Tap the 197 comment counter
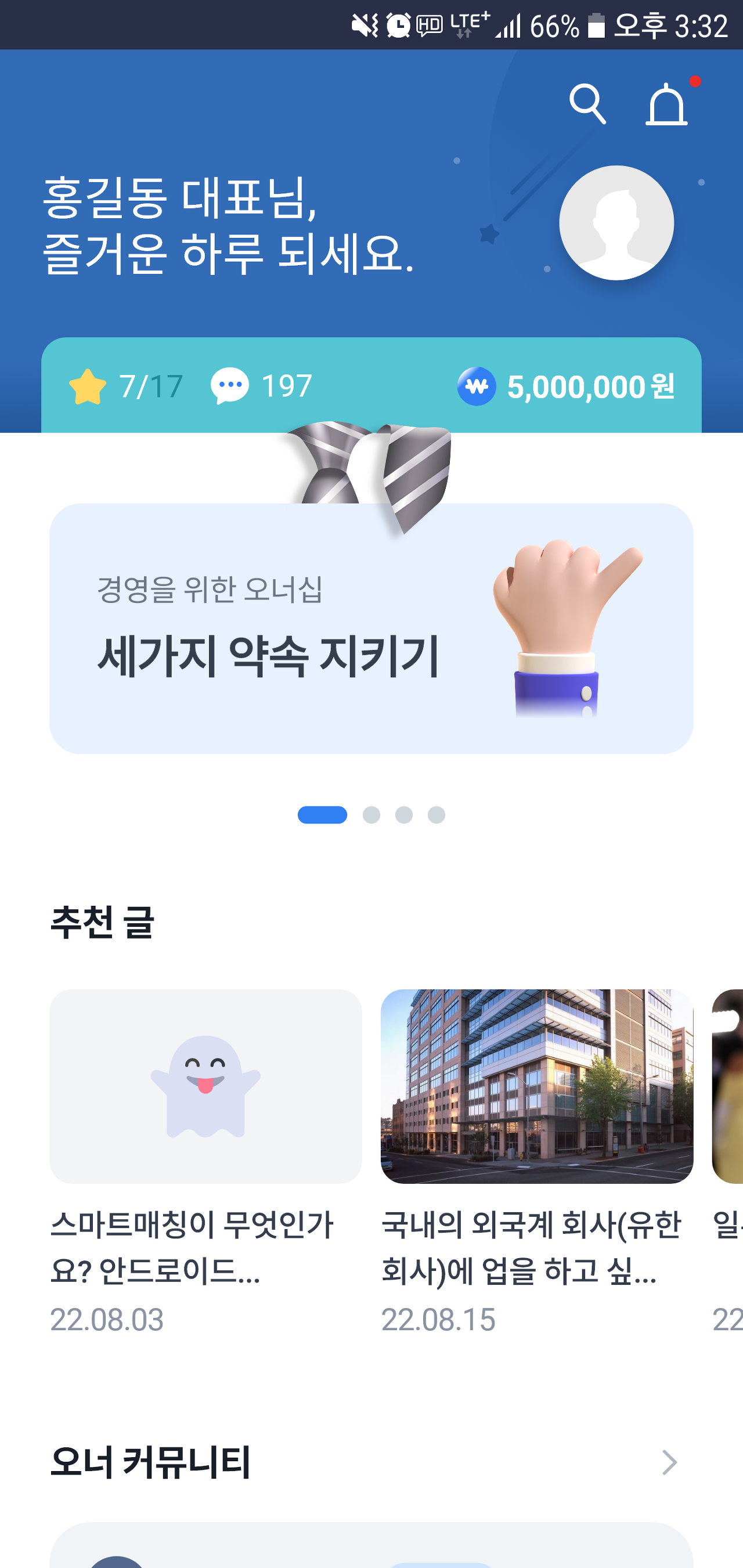The width and height of the screenshot is (743, 1568). [x=285, y=384]
